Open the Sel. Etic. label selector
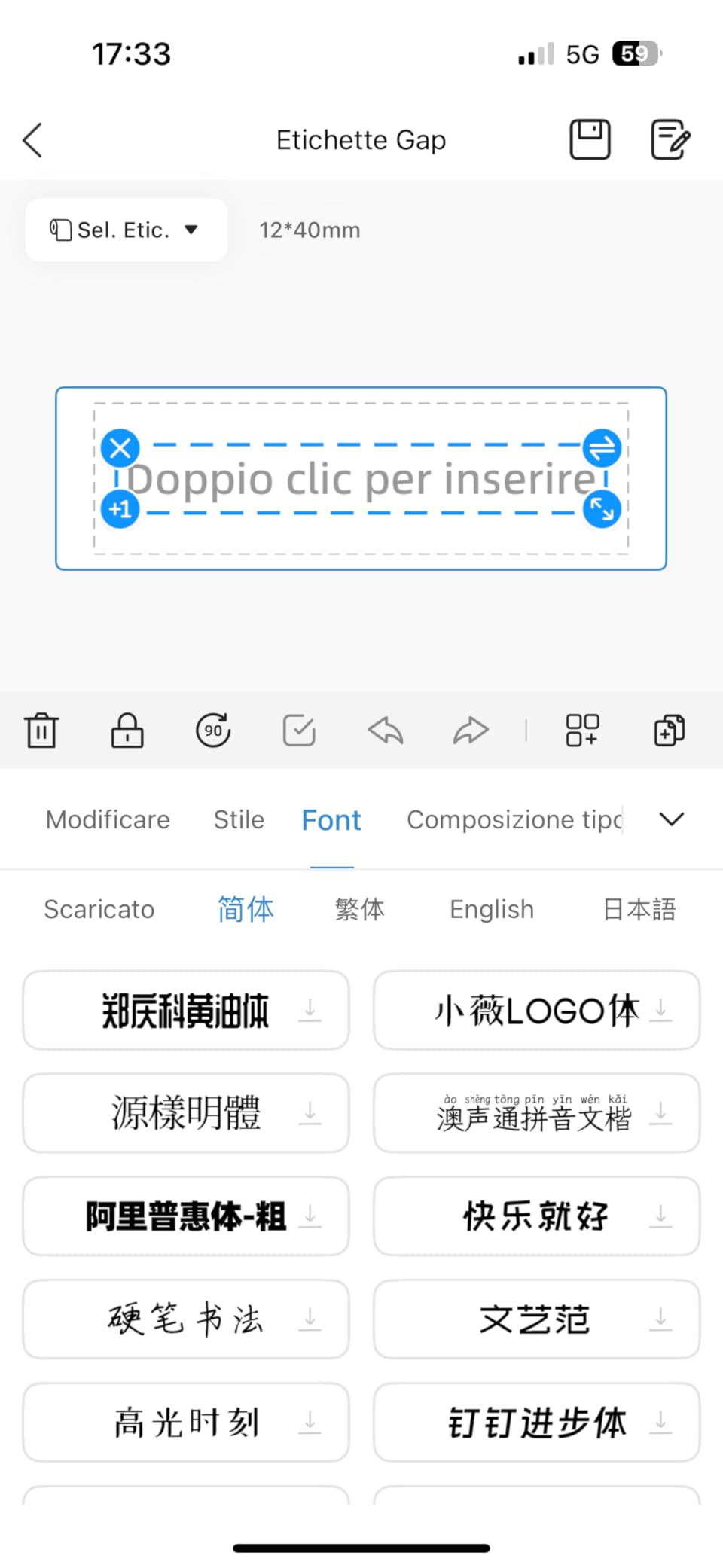The image size is (723, 1568). pyautogui.click(x=126, y=230)
